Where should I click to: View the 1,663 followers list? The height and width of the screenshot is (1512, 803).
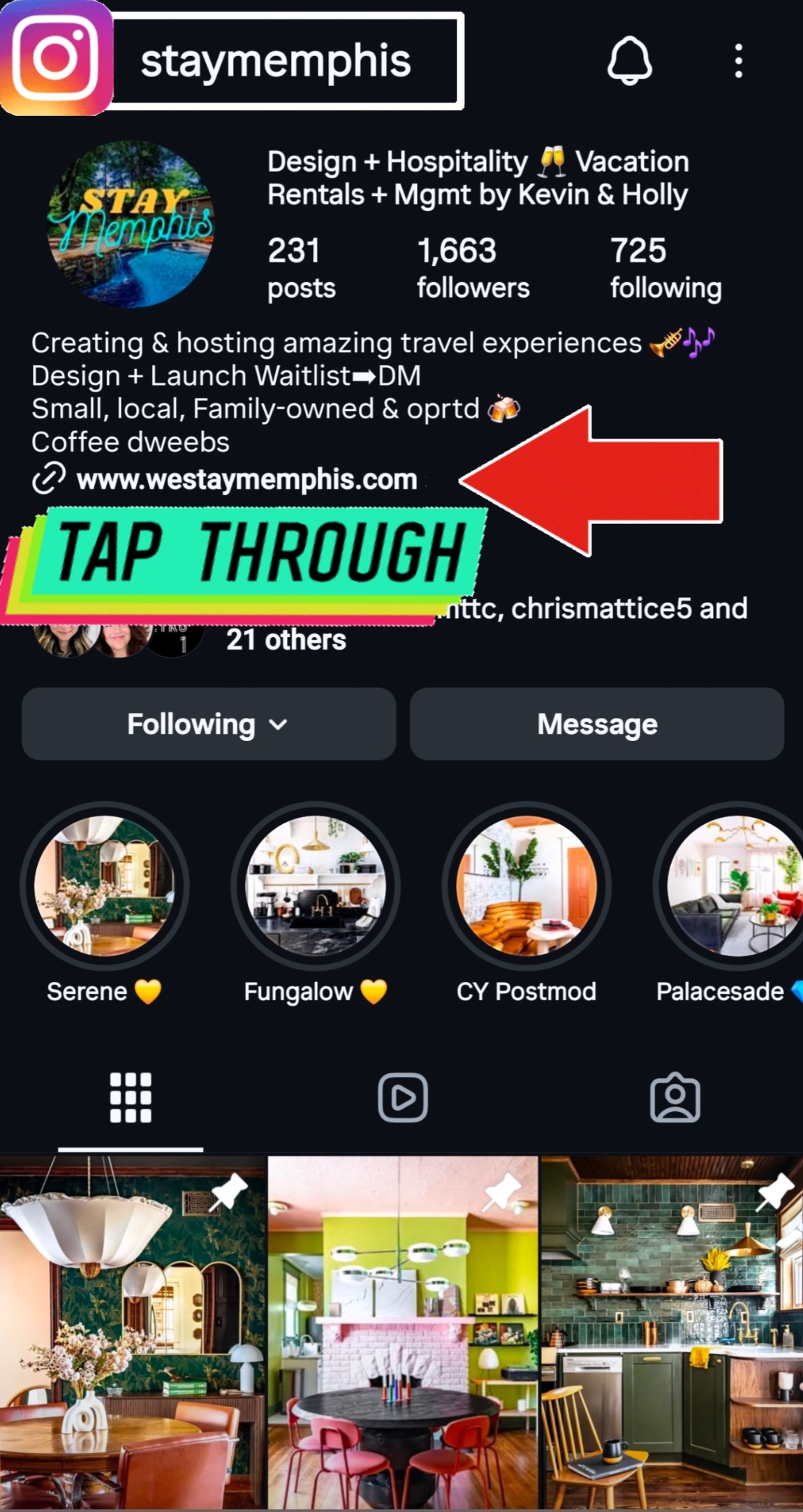click(x=473, y=268)
